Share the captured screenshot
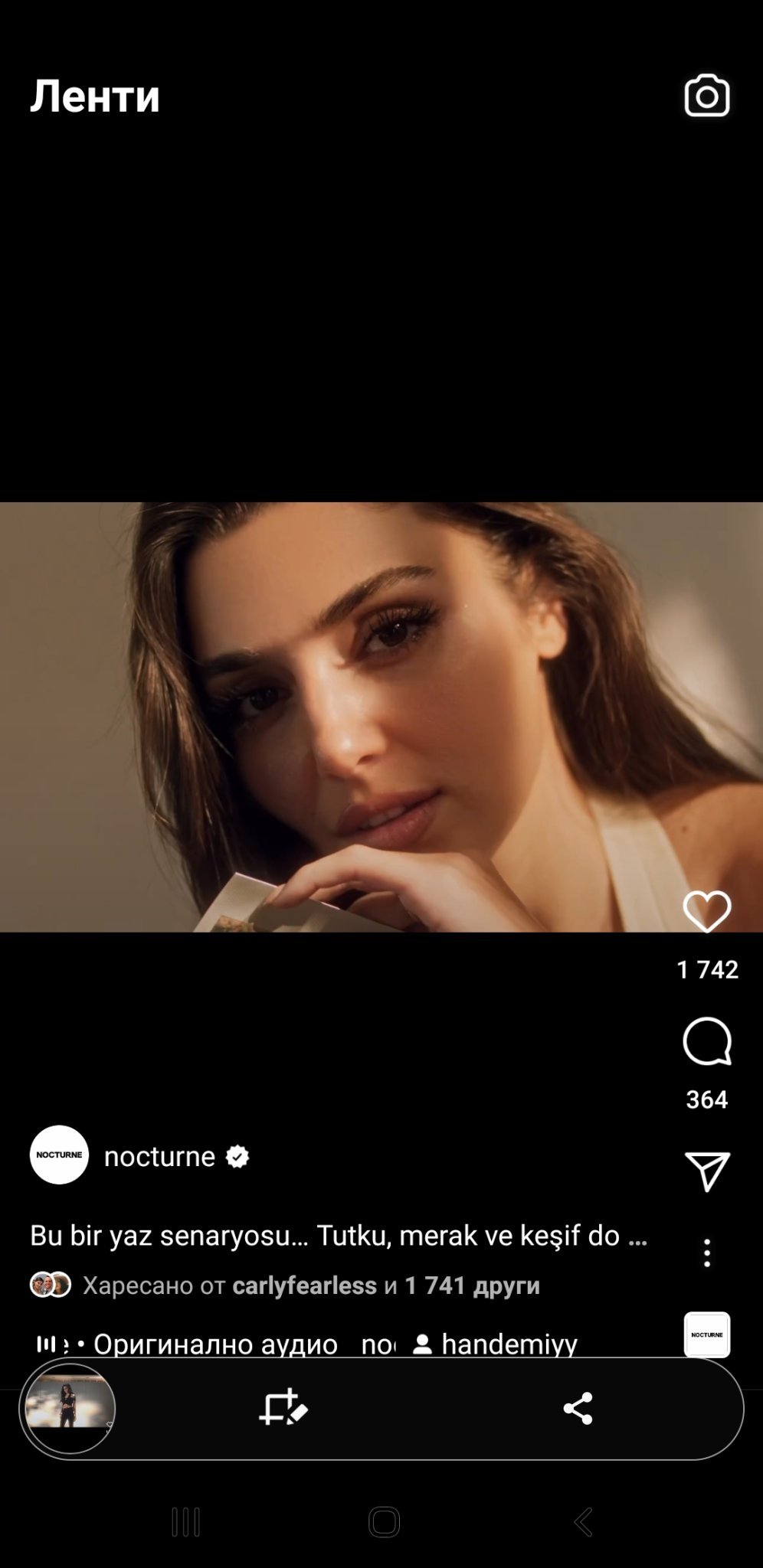The height and width of the screenshot is (1568, 763). [578, 1408]
